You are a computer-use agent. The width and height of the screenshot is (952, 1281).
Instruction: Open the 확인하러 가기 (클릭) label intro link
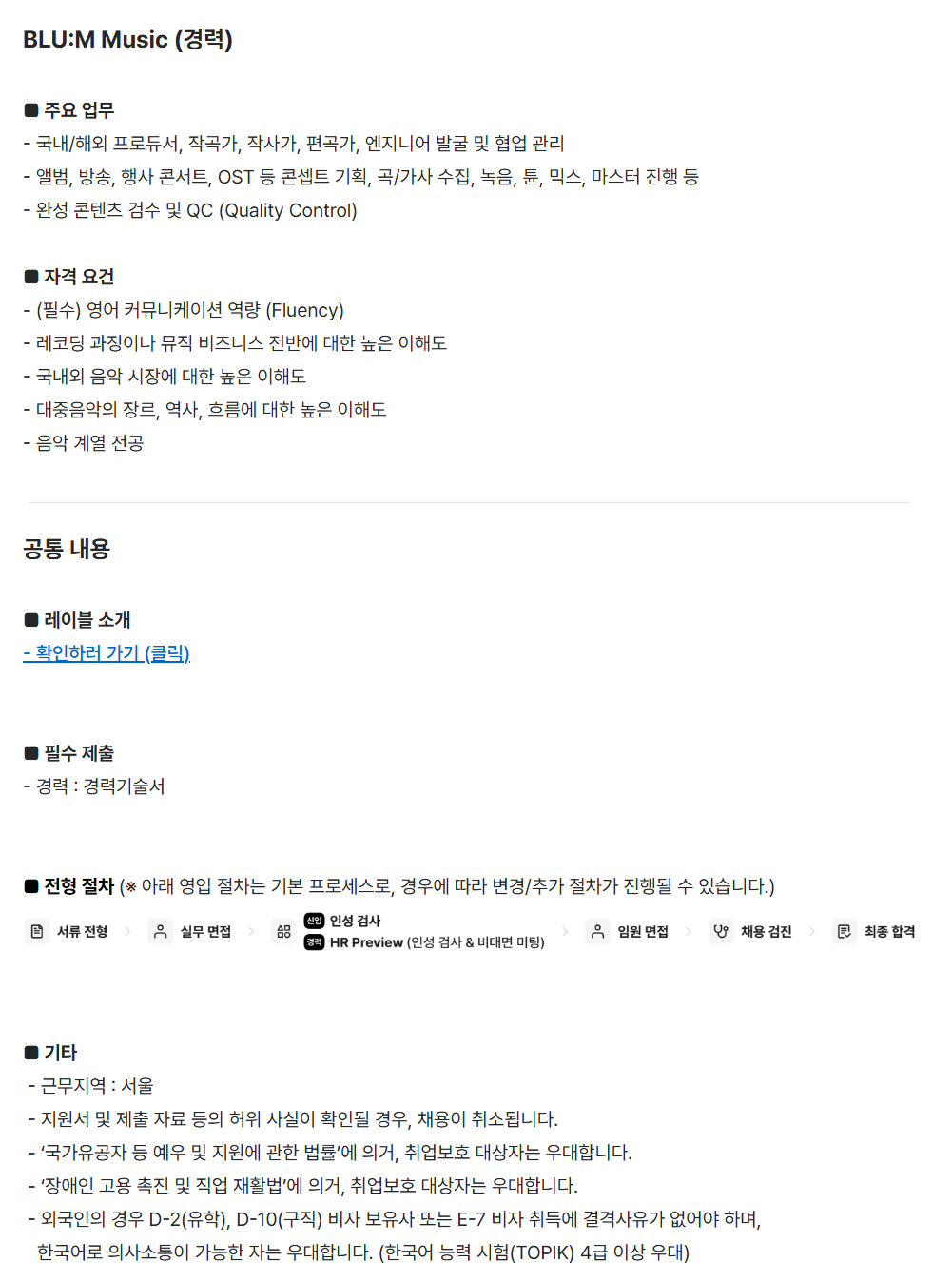coord(107,653)
